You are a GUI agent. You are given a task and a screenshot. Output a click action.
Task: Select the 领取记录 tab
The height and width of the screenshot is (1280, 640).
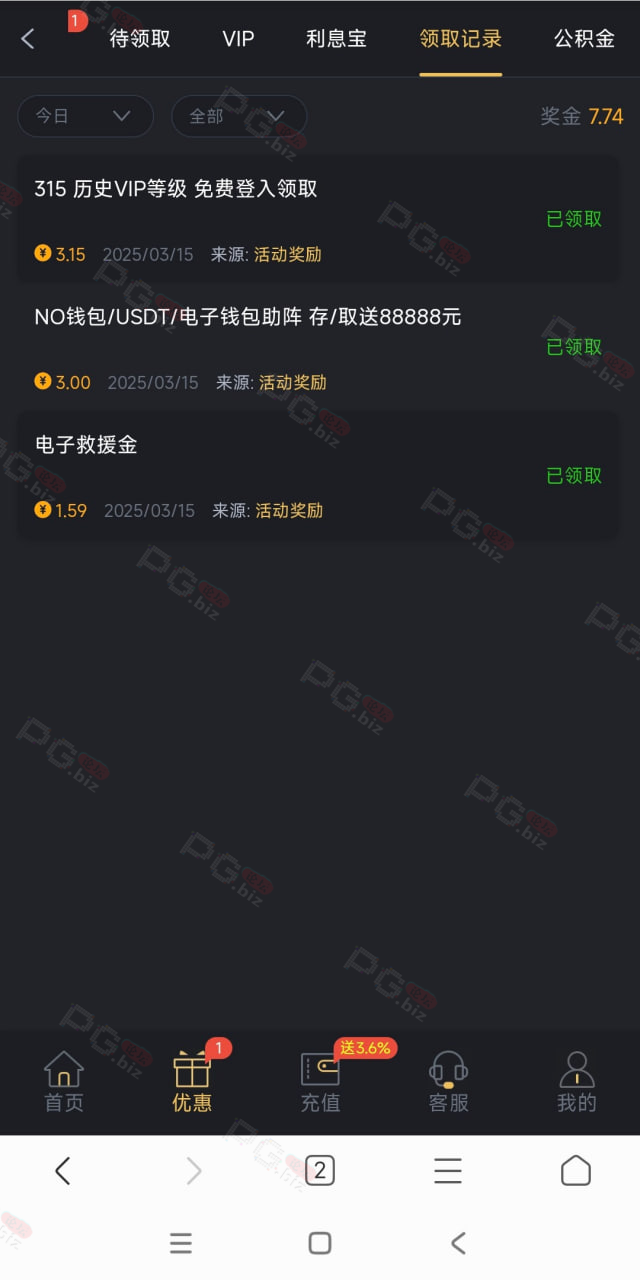(460, 39)
